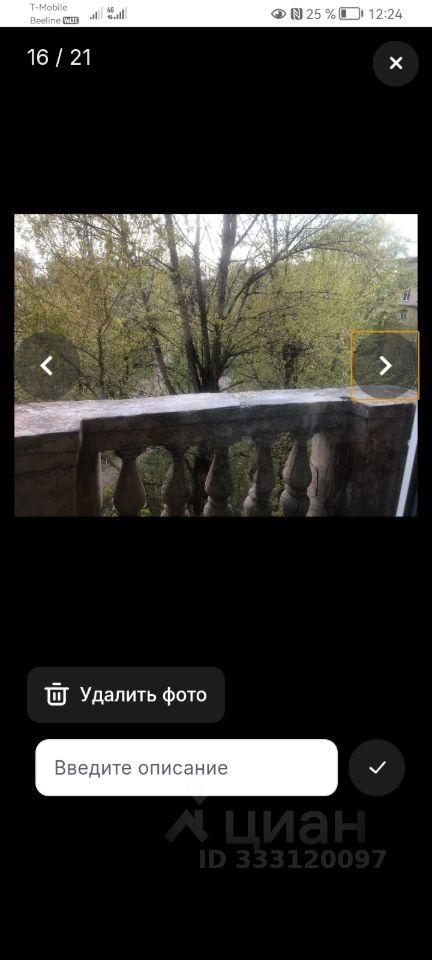Viewport: 432px width, 960px height.
Task: Go to the next photo
Action: pyautogui.click(x=385, y=366)
